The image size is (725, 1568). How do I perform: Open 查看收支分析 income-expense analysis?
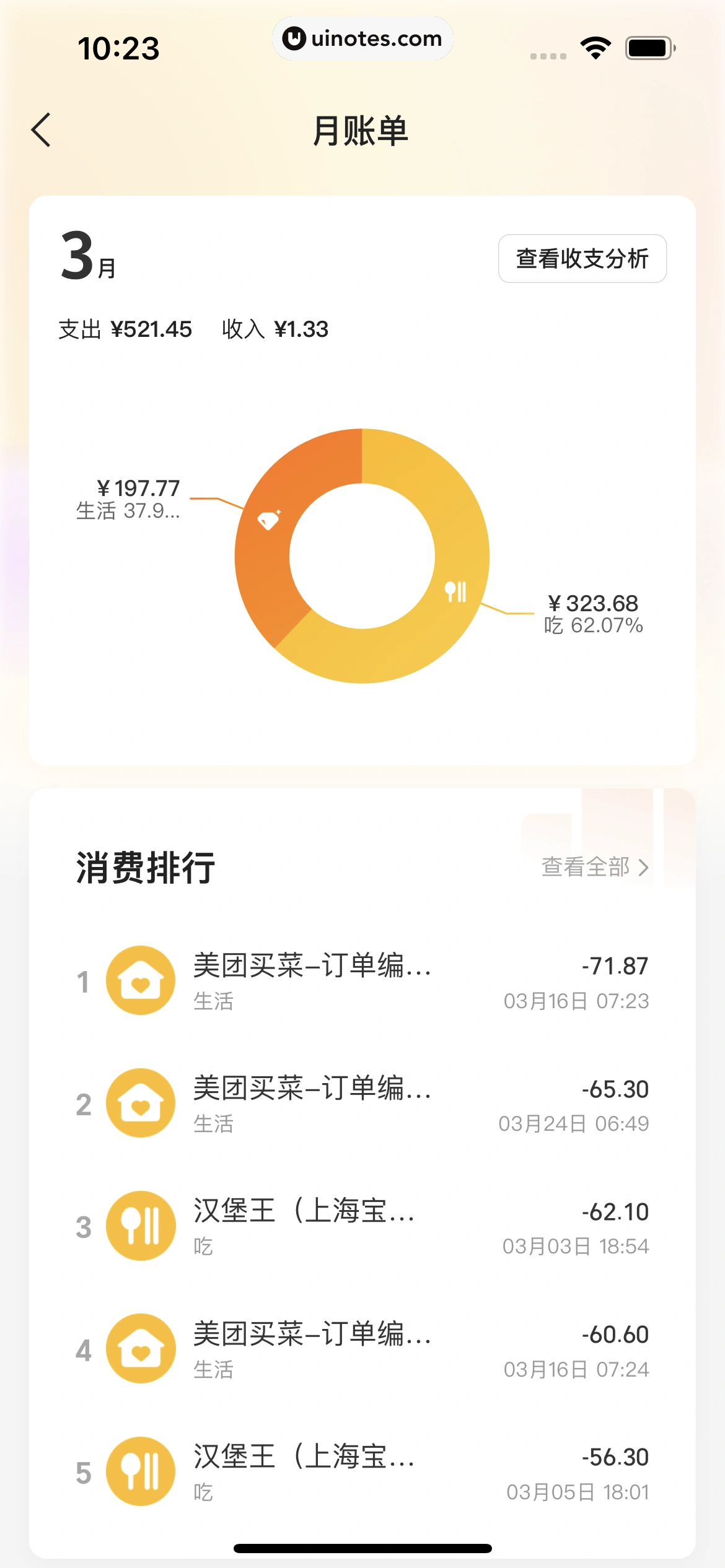(582, 259)
